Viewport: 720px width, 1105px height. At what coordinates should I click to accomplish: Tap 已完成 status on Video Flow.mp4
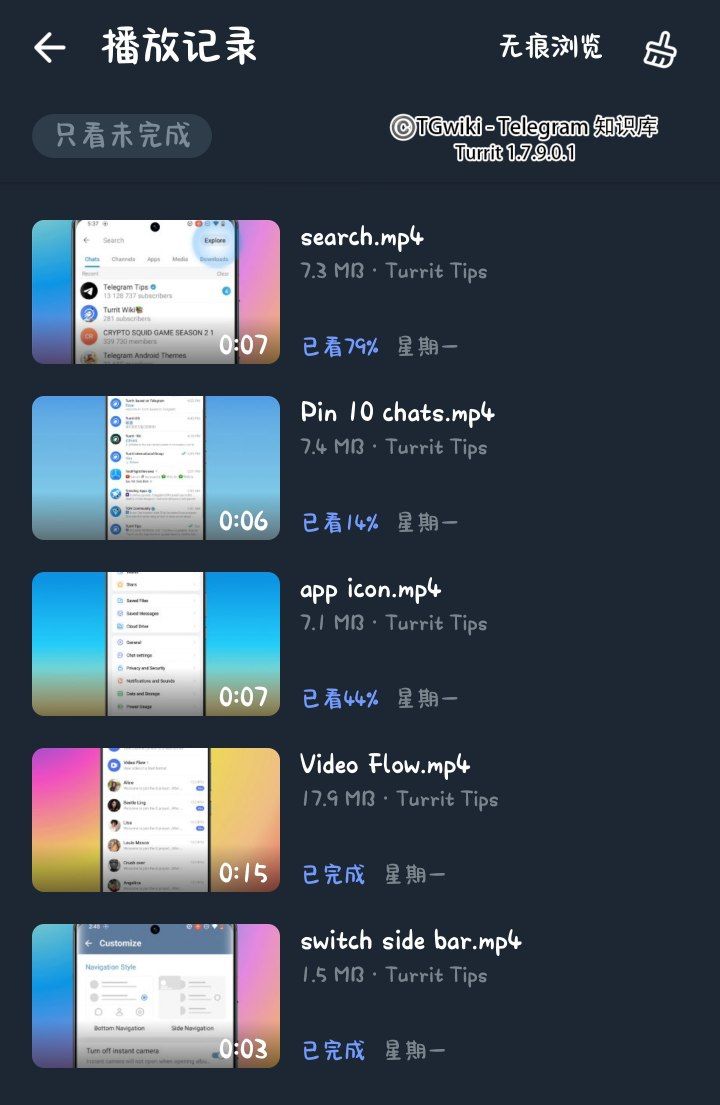(x=331, y=874)
